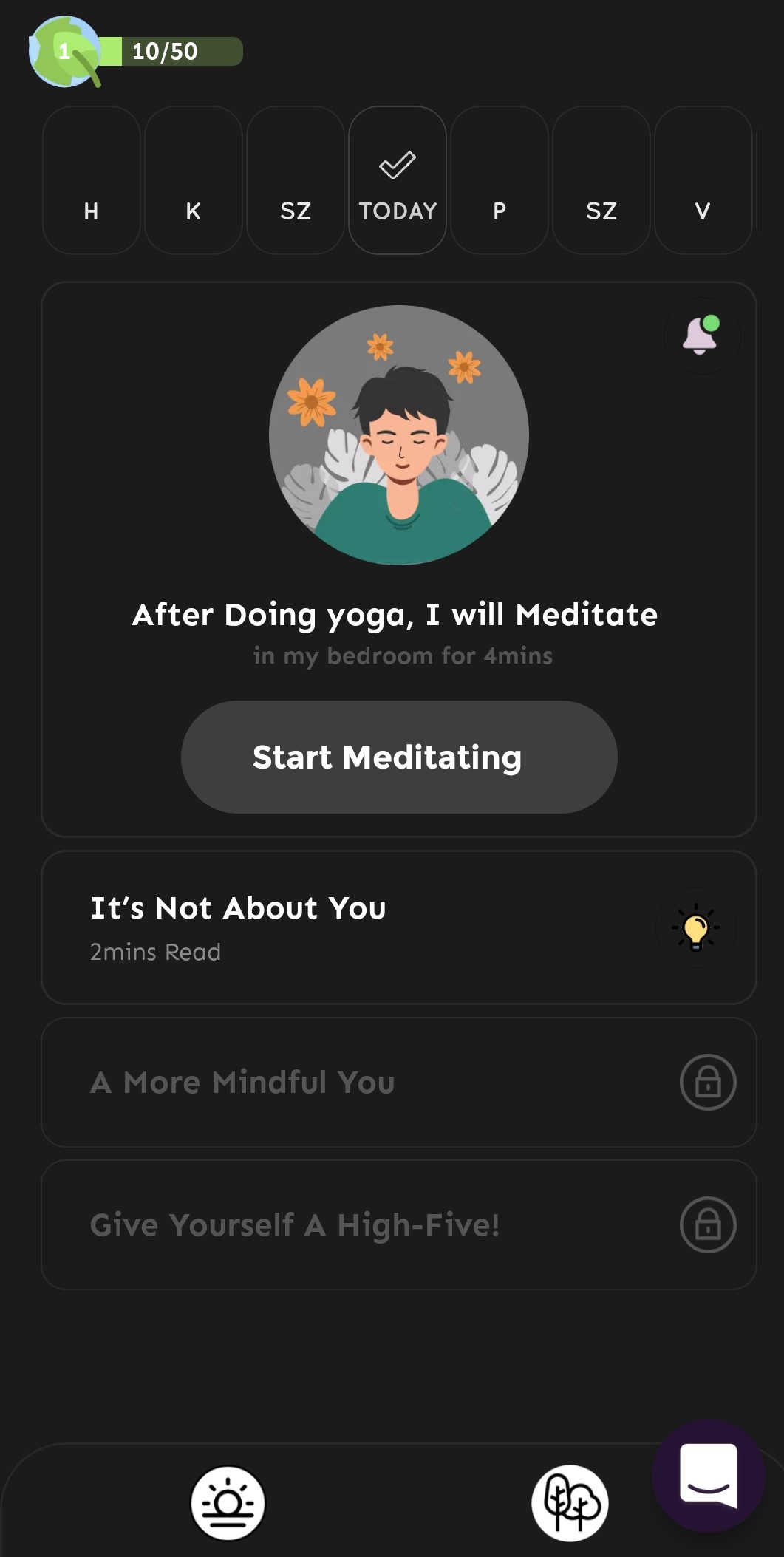Open the level progress avatar
This screenshot has height=1557, width=784.
(65, 52)
